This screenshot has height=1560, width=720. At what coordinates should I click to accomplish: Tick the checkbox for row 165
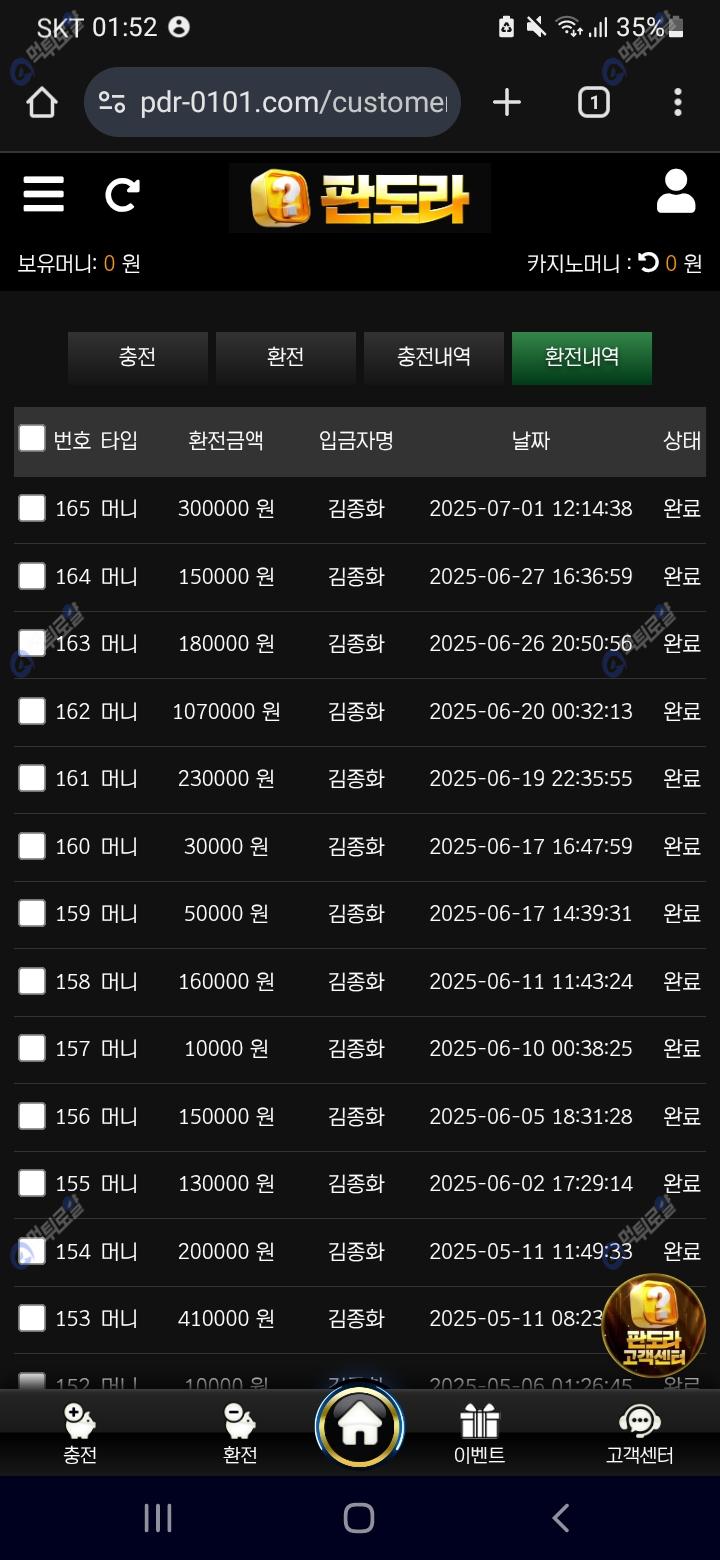[32, 508]
